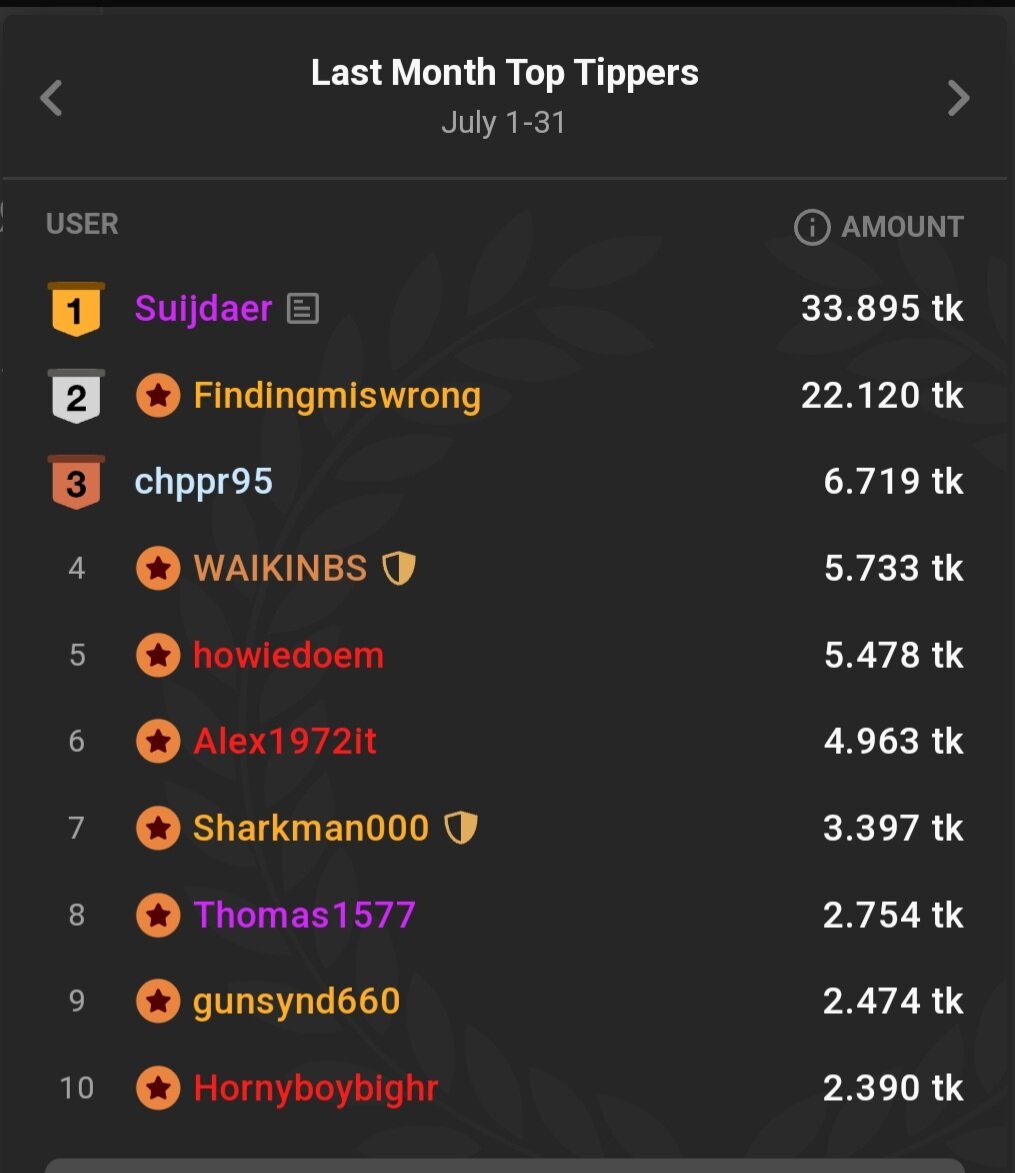Select user Thomas1577

pos(303,915)
